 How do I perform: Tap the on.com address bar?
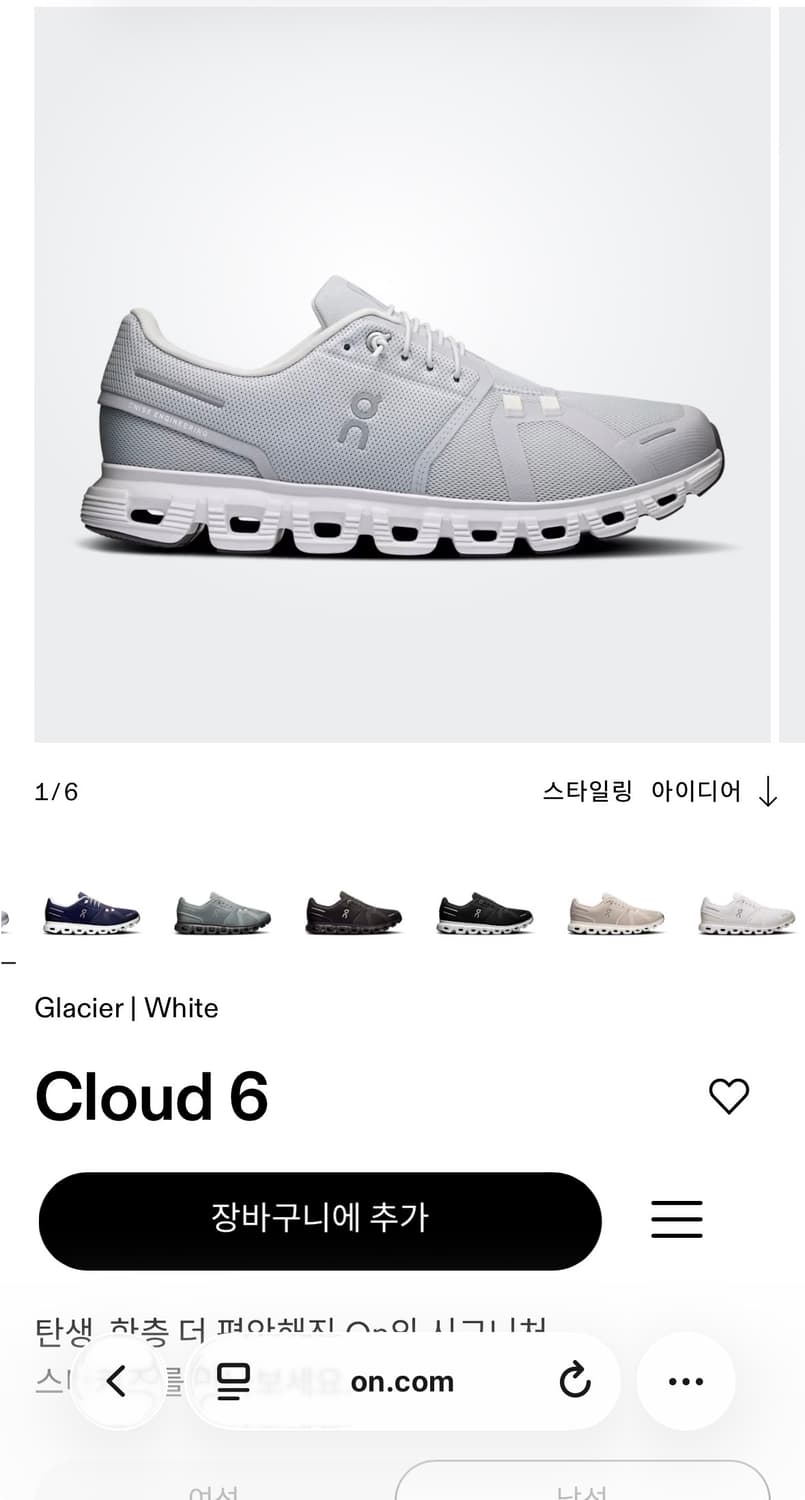pos(403,1381)
